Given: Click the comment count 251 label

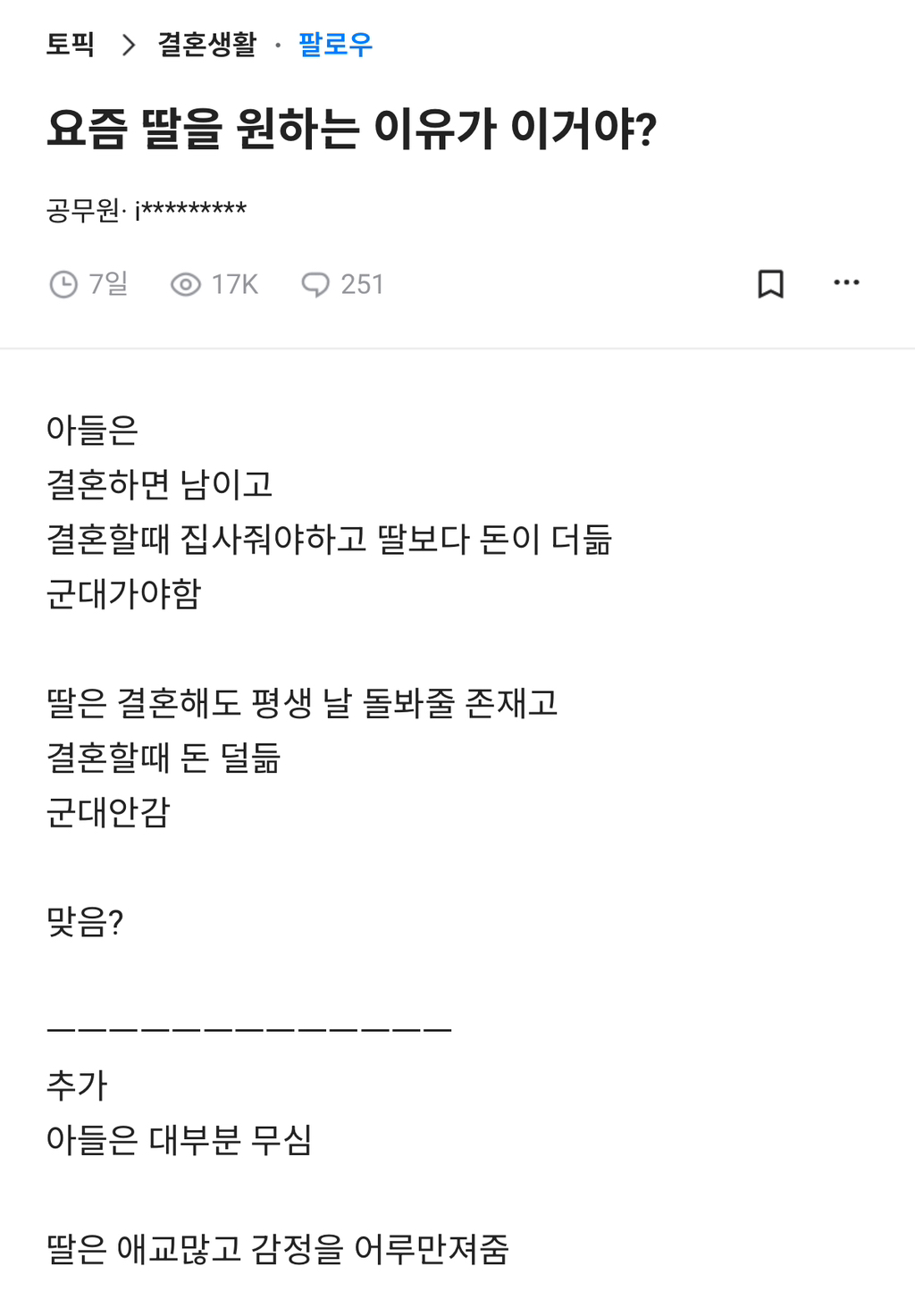Looking at the screenshot, I should (361, 284).
